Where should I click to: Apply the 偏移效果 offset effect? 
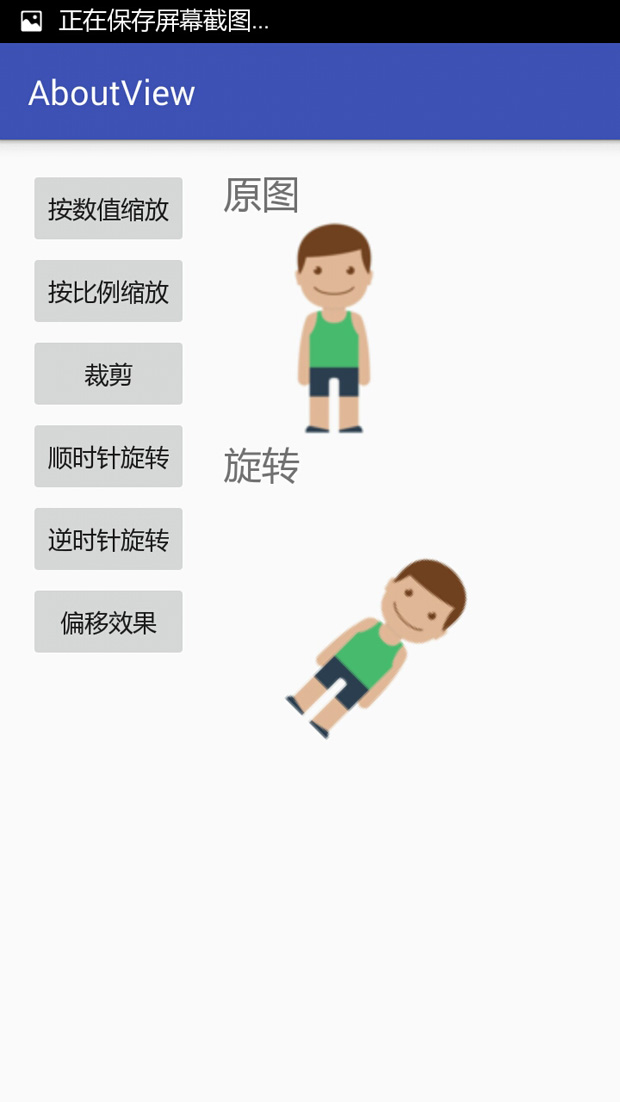(108, 622)
